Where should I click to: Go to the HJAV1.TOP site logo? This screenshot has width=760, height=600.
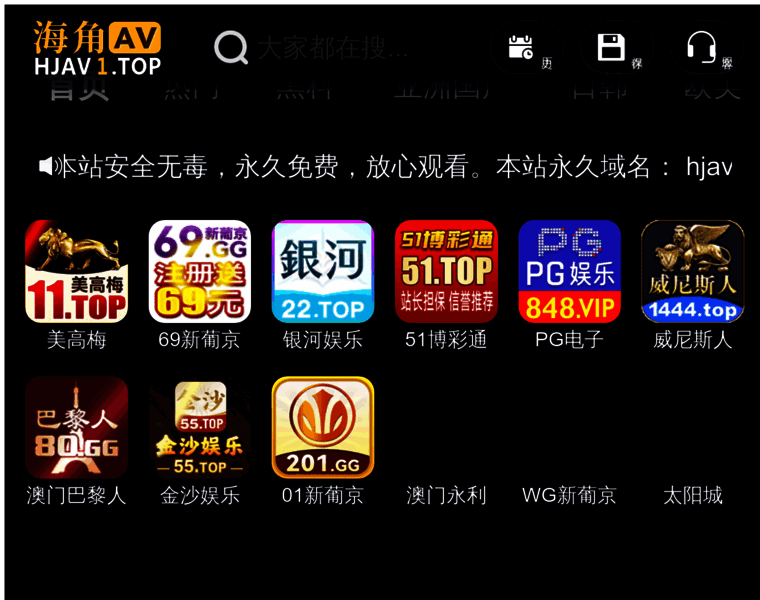point(97,49)
